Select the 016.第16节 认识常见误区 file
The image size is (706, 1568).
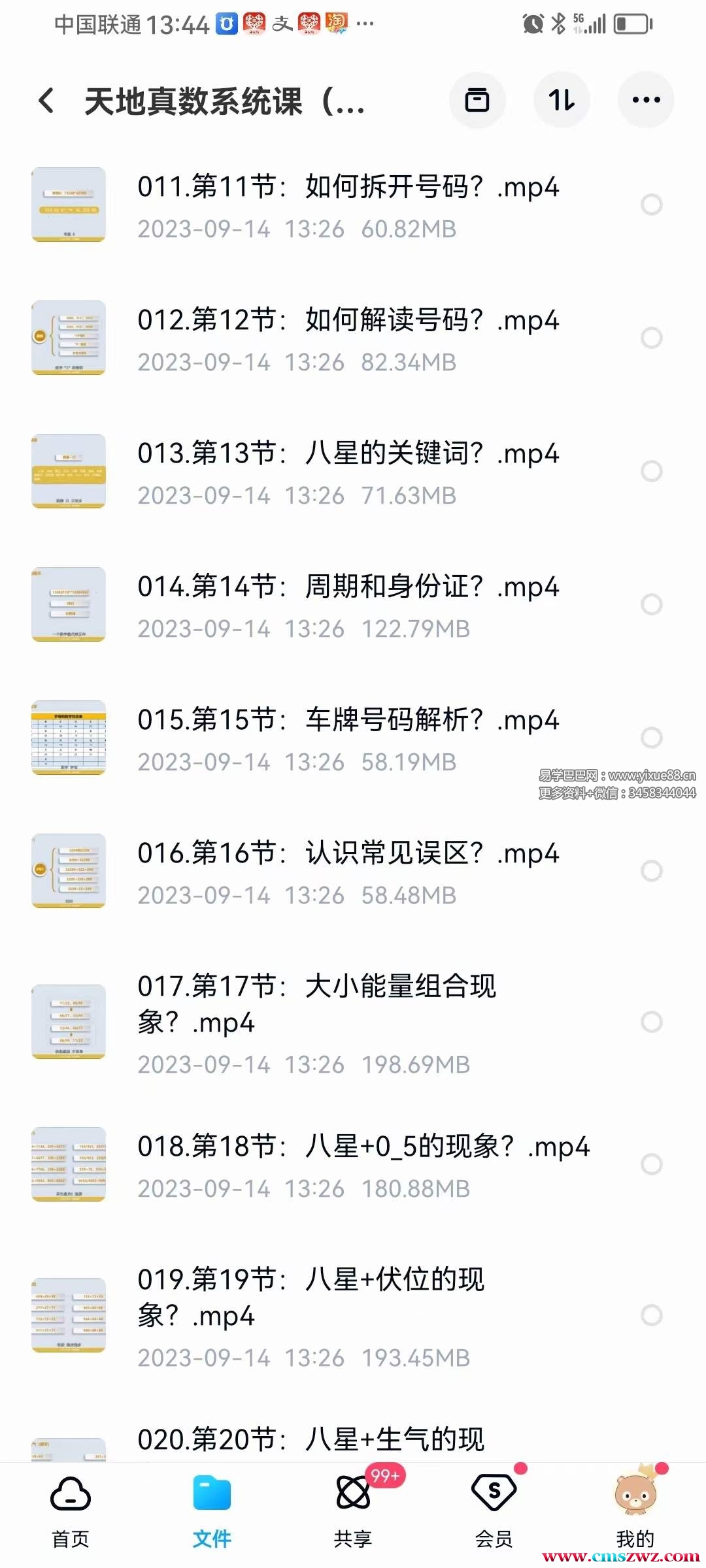coord(651,871)
